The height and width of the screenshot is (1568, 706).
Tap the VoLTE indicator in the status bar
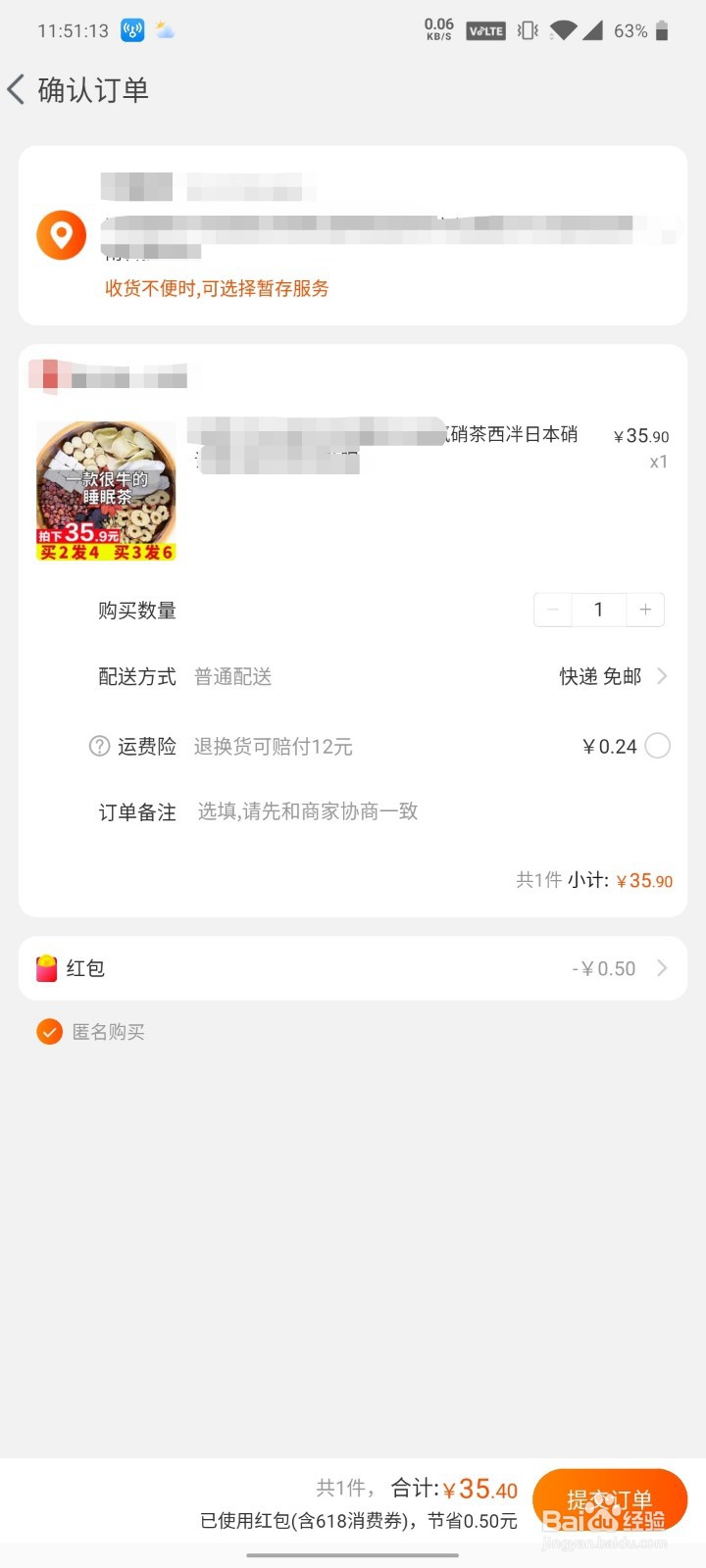coord(484,29)
